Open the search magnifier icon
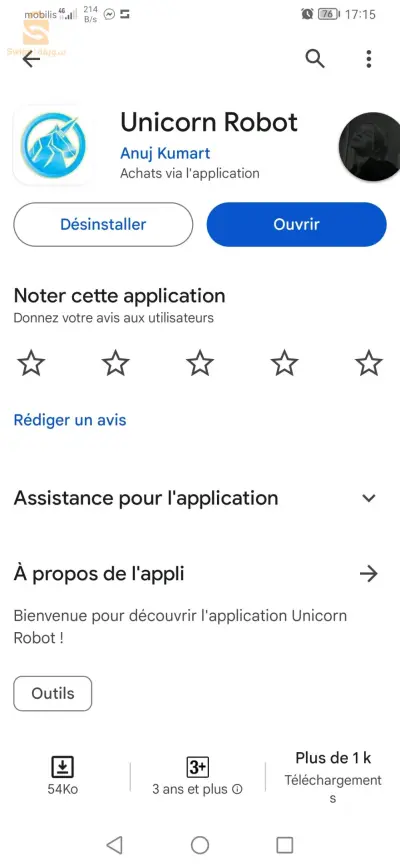The image size is (400, 867). coord(315,58)
